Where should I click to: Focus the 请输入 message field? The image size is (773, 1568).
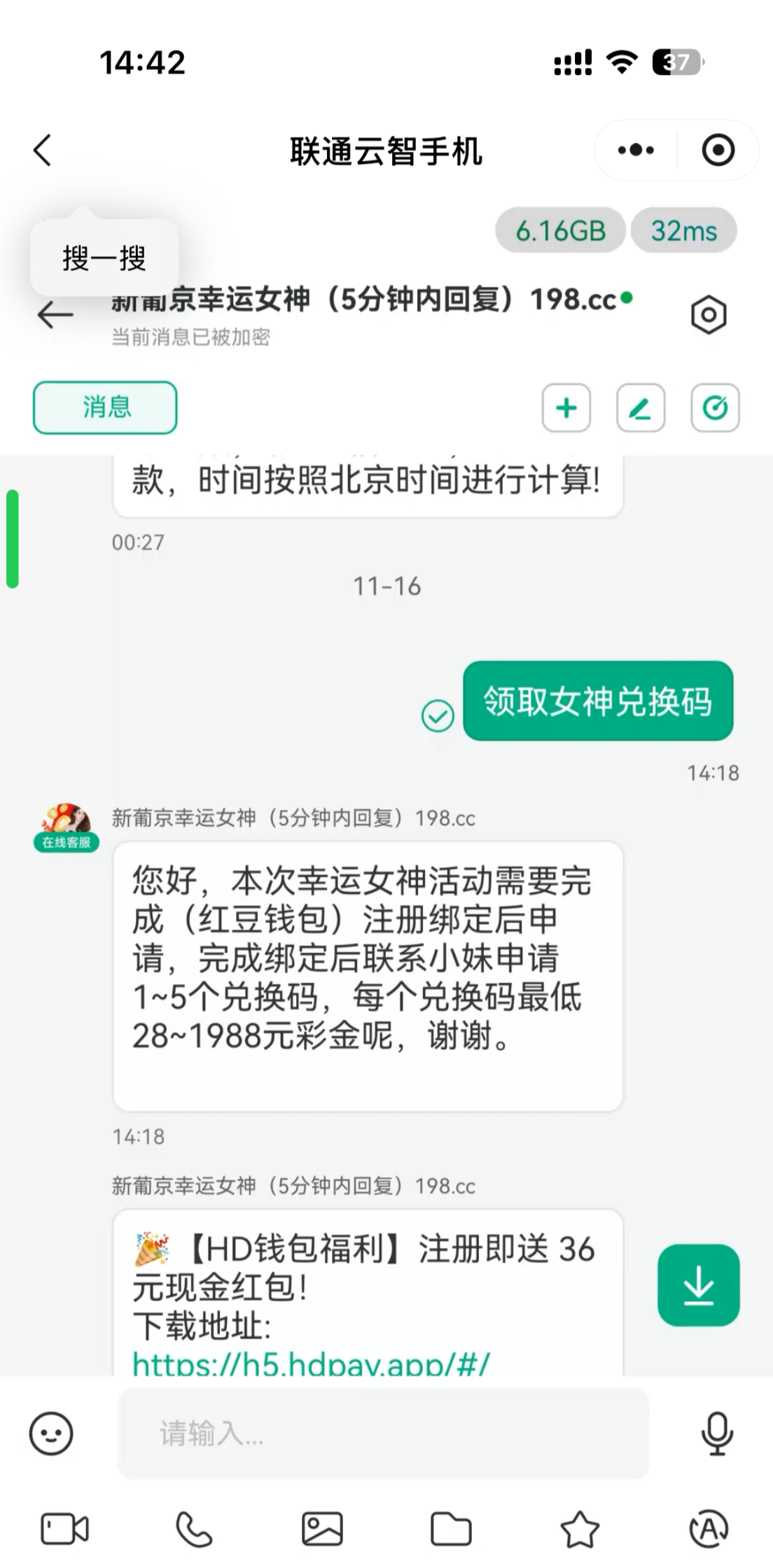tap(384, 1433)
